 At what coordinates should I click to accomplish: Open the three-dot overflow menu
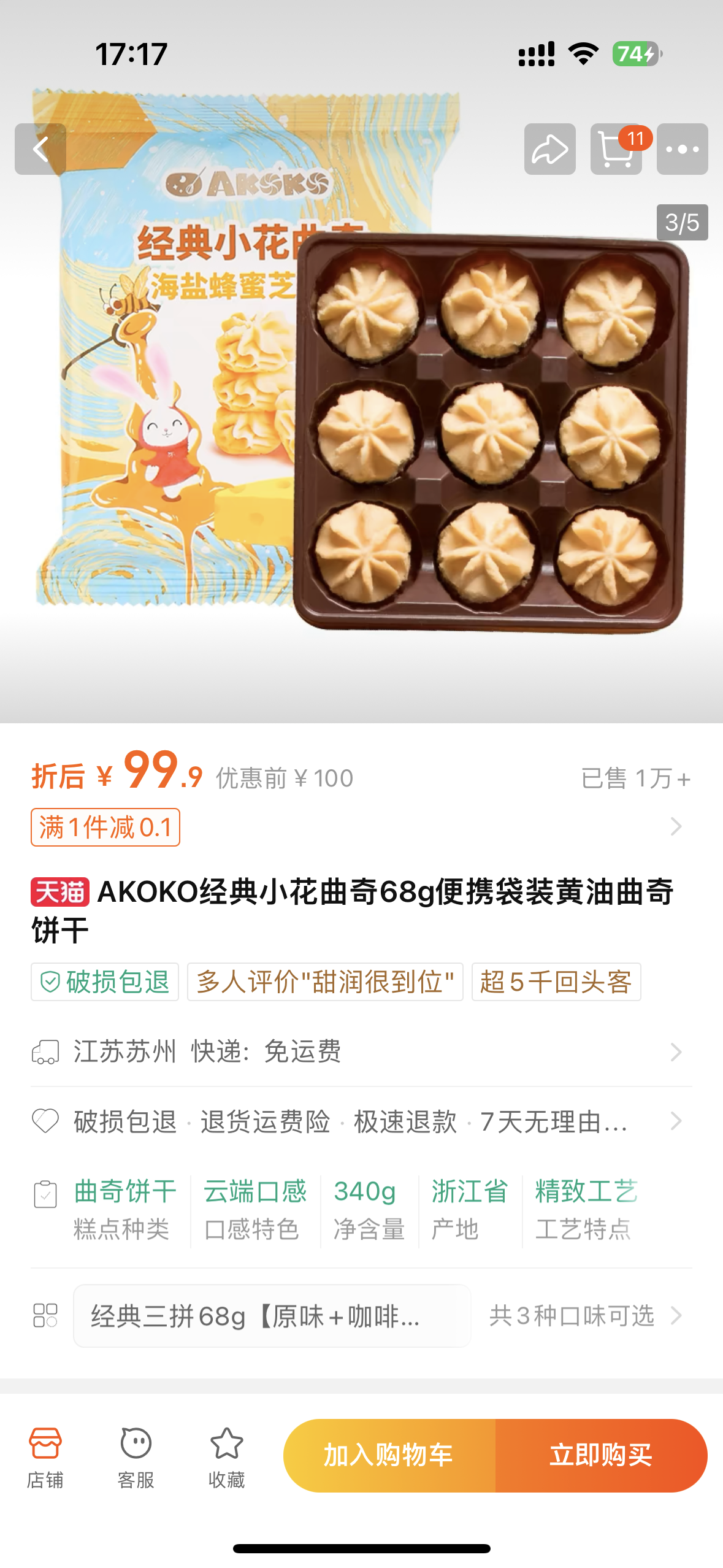tap(682, 149)
